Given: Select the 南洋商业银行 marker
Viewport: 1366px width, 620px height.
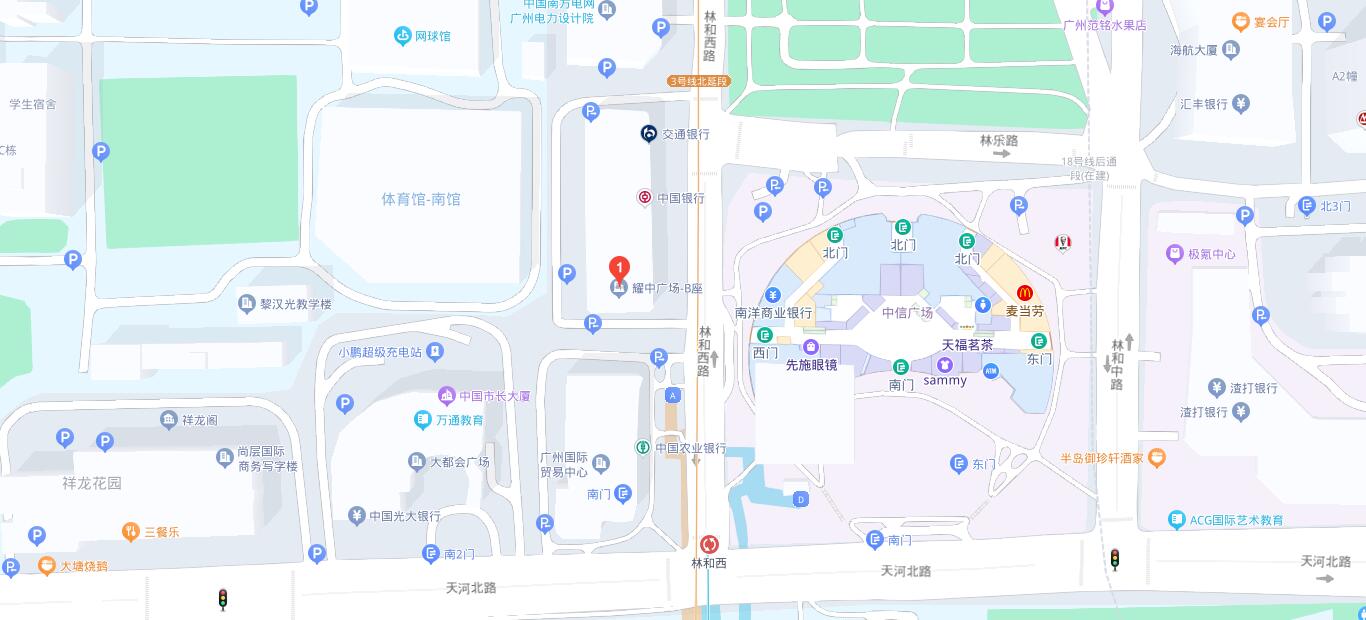Looking at the screenshot, I should 772,295.
